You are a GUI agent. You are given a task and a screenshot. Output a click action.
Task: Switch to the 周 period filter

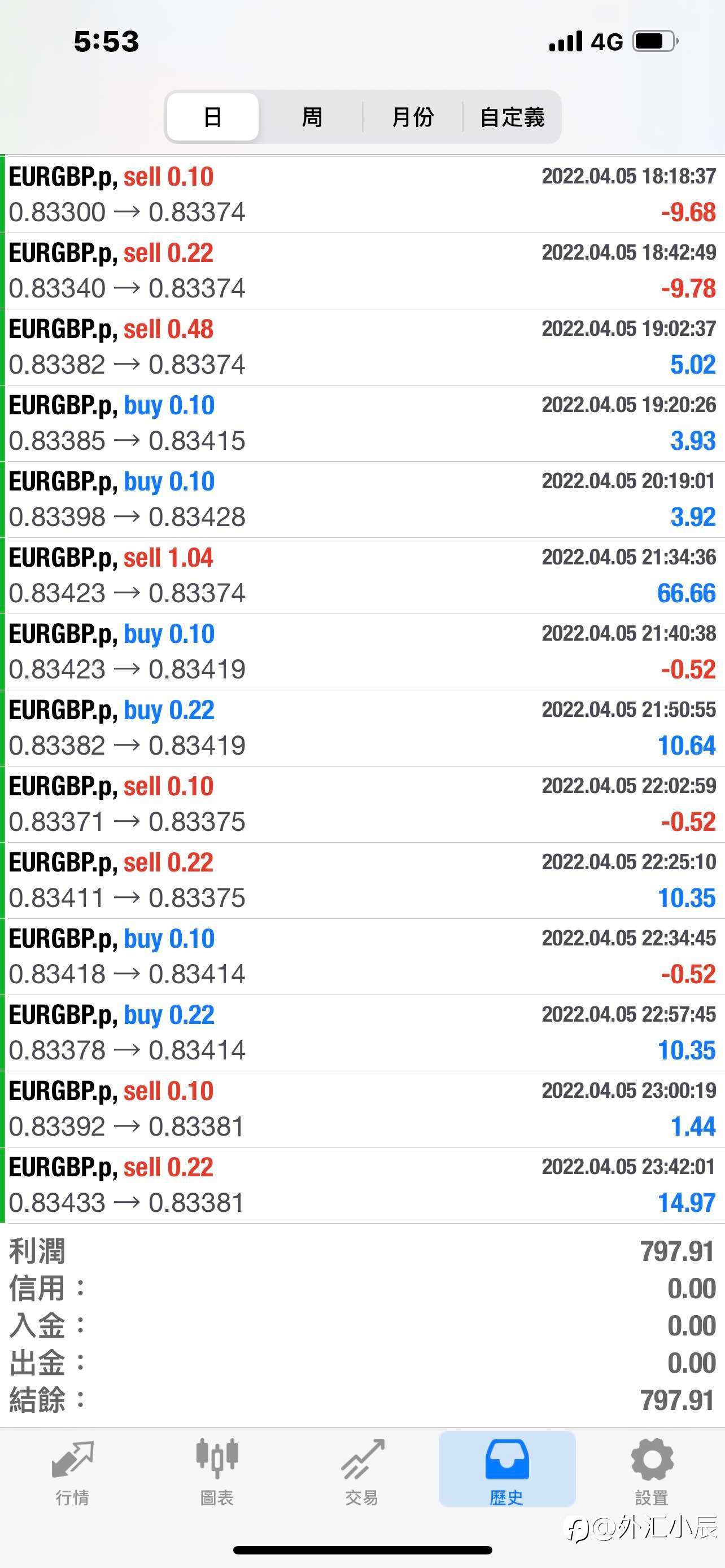(312, 117)
